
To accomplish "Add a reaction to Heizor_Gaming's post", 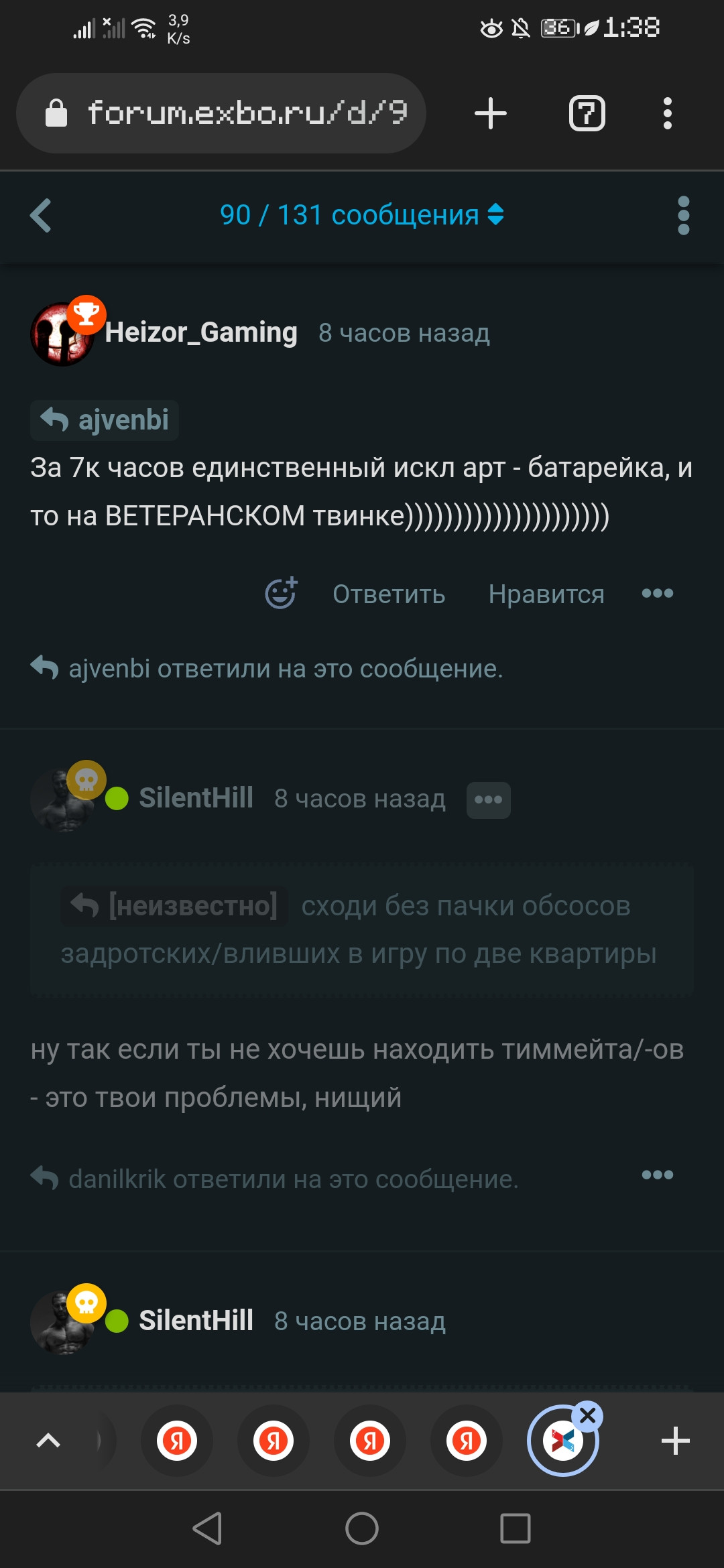I will [x=281, y=593].
